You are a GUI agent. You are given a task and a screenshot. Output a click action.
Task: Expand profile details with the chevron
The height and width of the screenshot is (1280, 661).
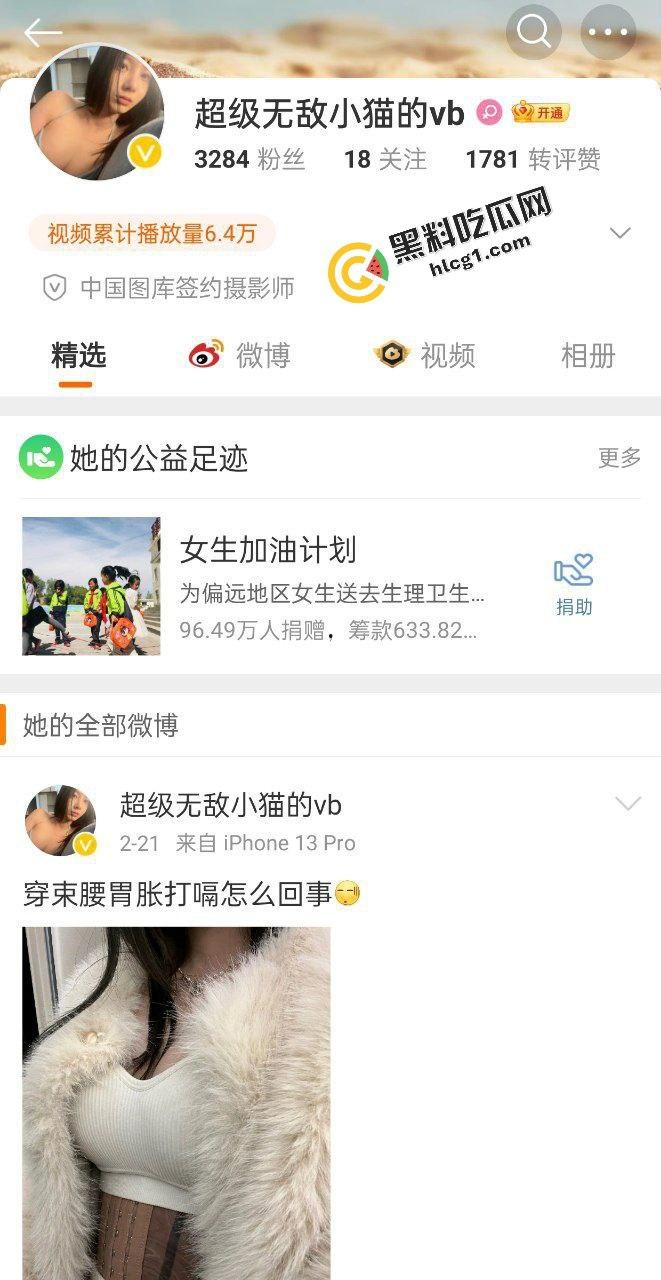pyautogui.click(x=620, y=233)
